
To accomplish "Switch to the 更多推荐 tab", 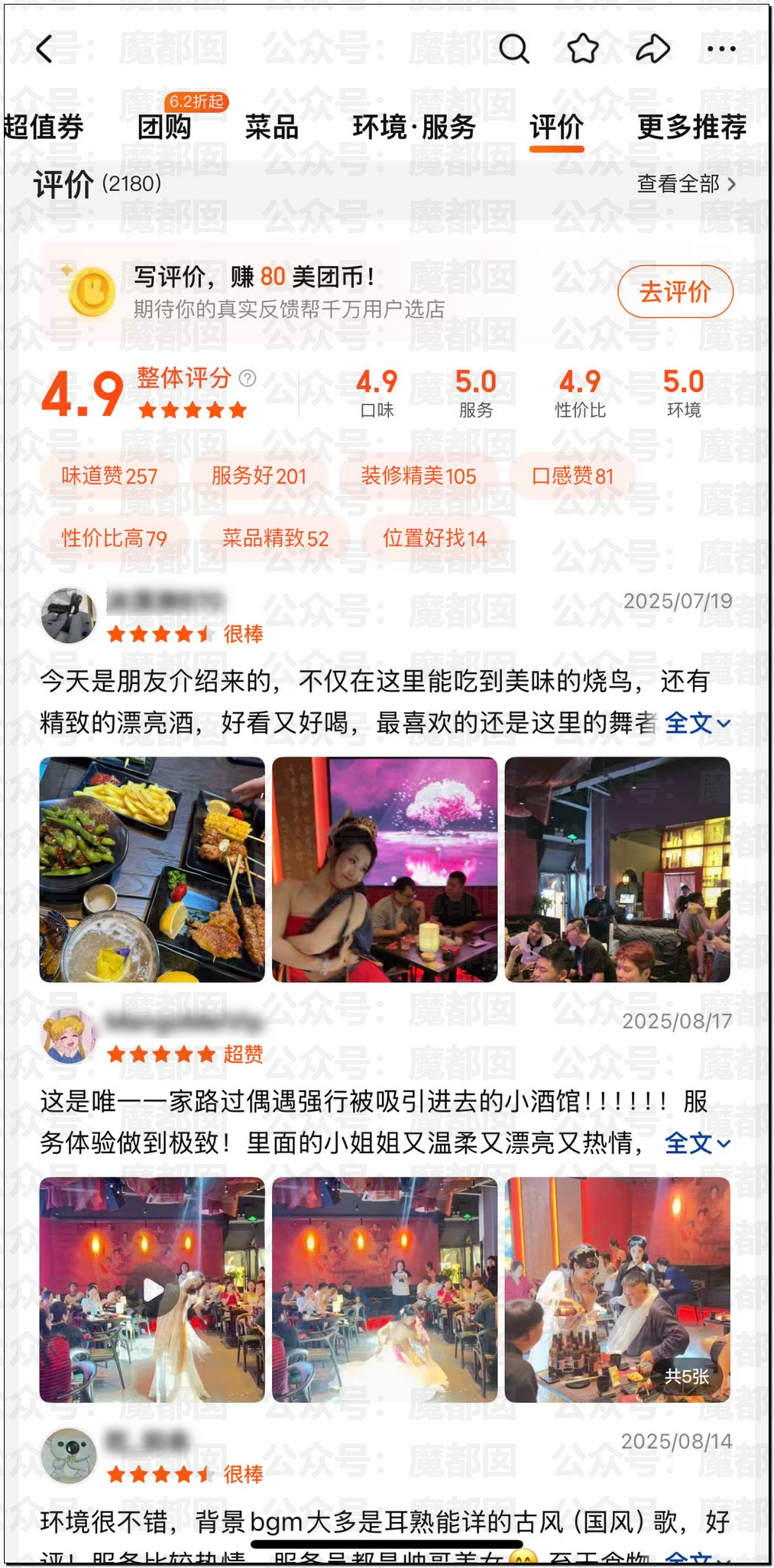I will (691, 127).
